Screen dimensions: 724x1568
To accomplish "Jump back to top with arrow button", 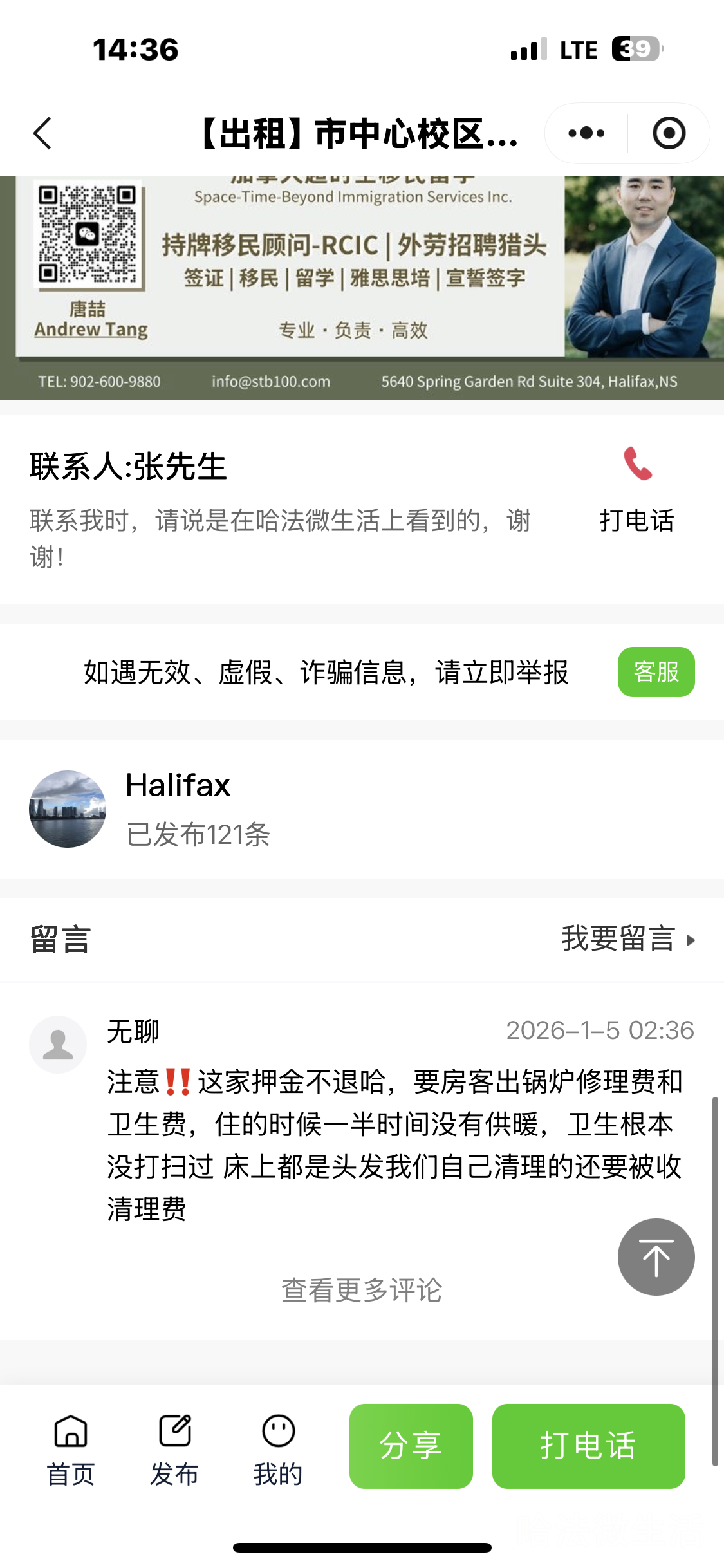I will click(x=656, y=1257).
